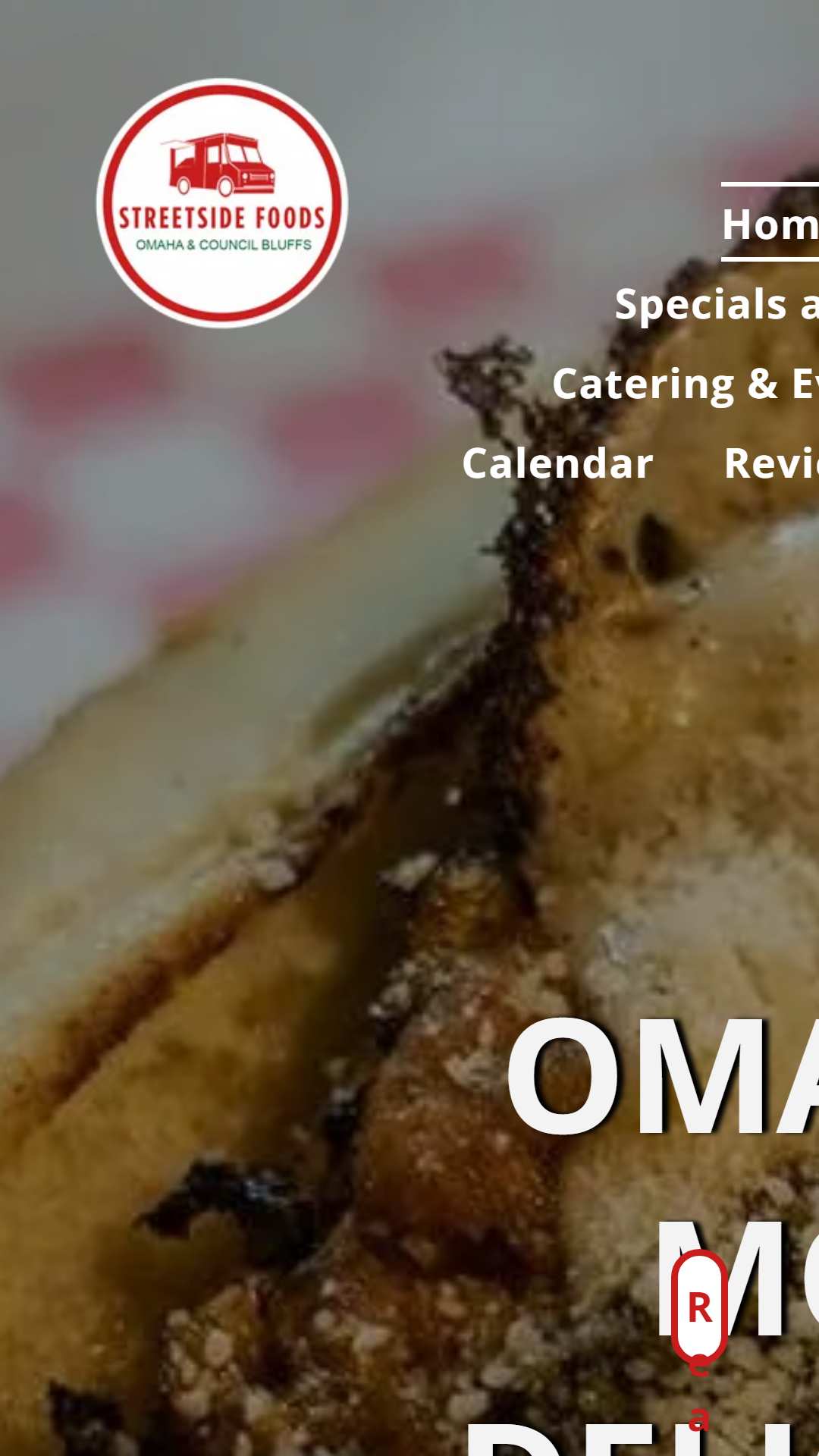The width and height of the screenshot is (819, 1456).
Task: Open Catering & Events page
Action: coord(685,384)
